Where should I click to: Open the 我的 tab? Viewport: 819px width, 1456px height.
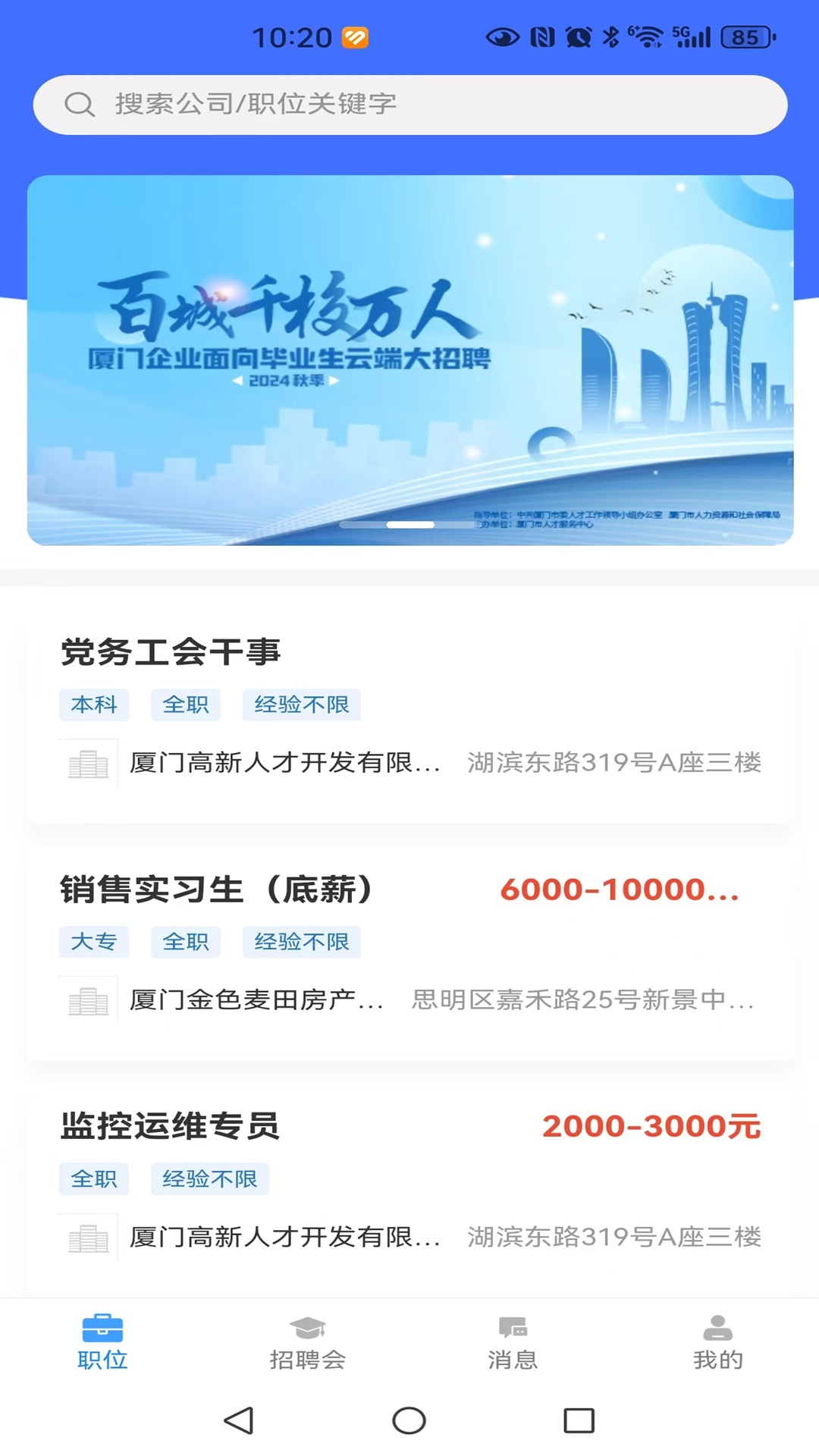point(717,1343)
